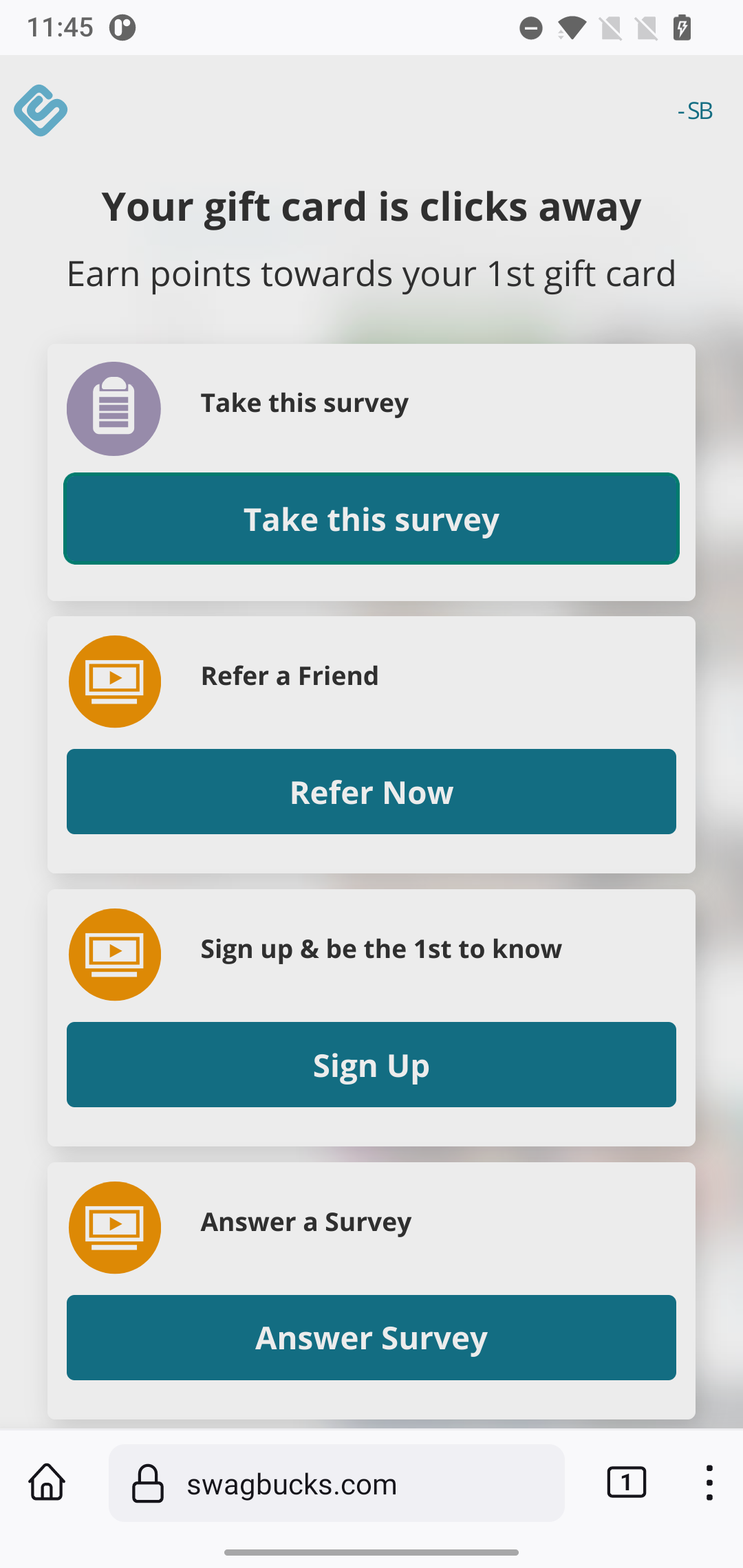Click the play icon next to Answer a Survey
Viewport: 743px width, 1568px height.
114,1227
